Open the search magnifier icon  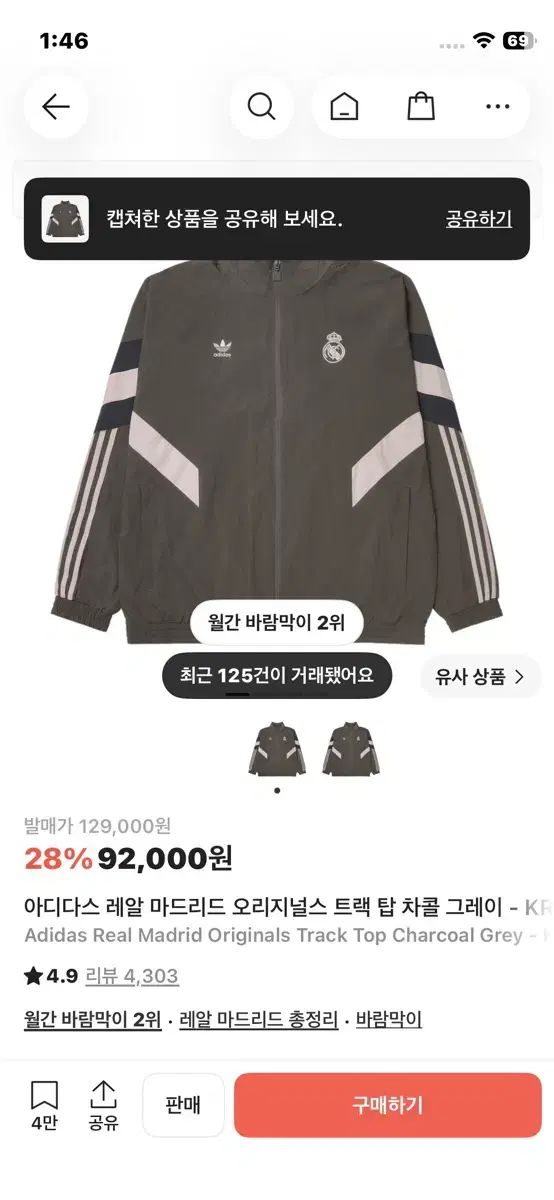(262, 107)
